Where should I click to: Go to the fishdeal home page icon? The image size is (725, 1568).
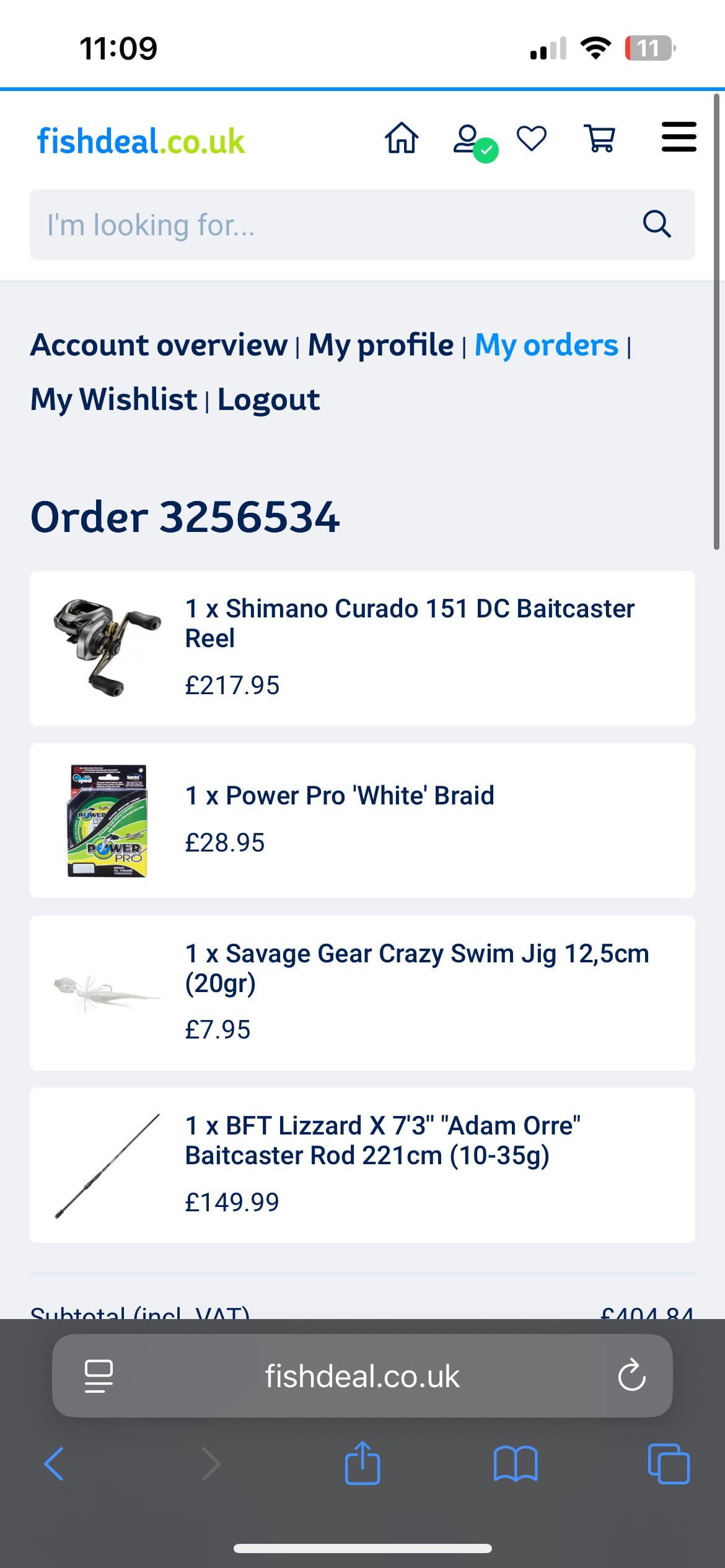coord(402,137)
